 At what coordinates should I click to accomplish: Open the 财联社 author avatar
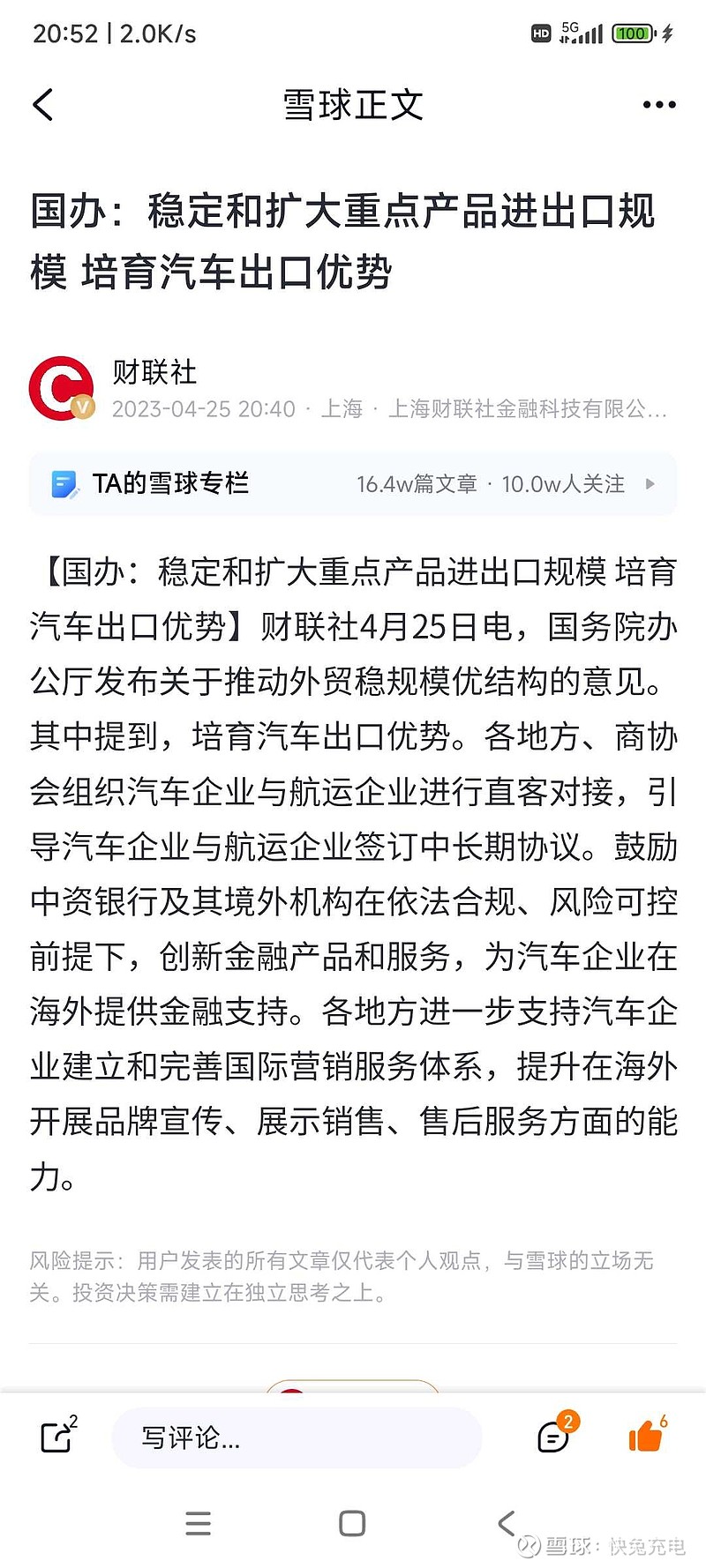tap(62, 388)
